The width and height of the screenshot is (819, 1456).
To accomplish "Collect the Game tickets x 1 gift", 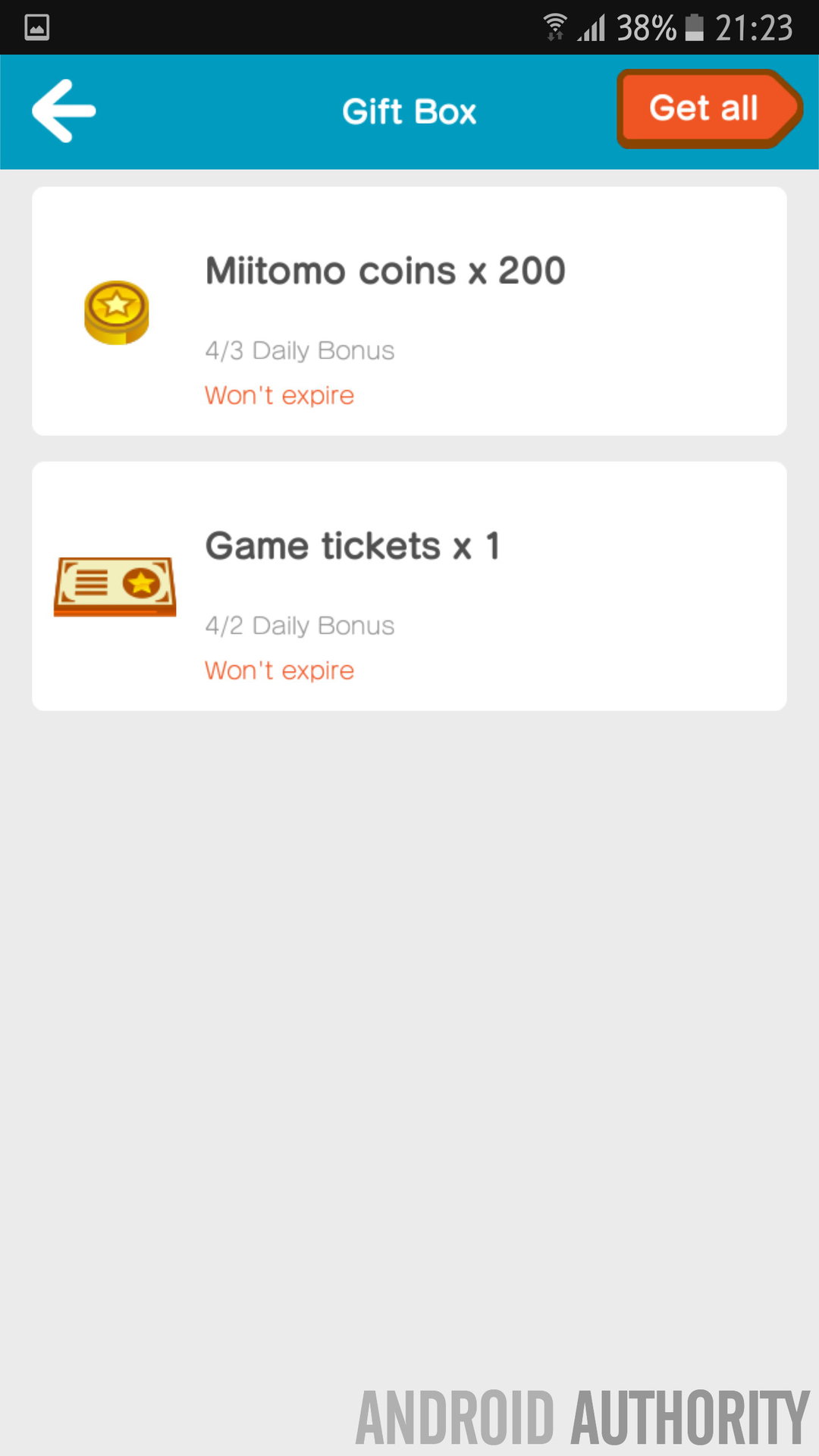I will [409, 585].
